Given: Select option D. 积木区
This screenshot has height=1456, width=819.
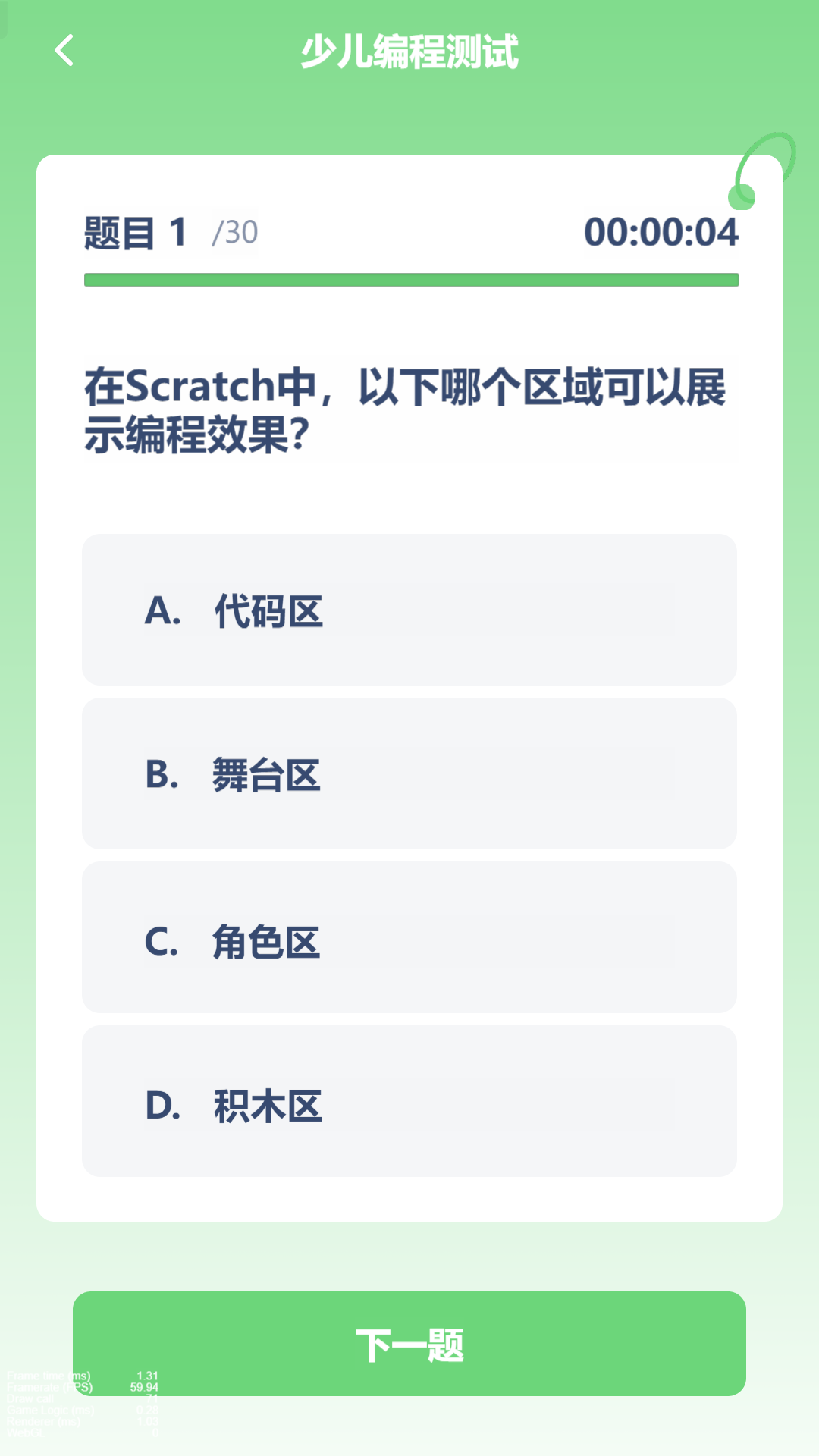Looking at the screenshot, I should pos(409,1101).
